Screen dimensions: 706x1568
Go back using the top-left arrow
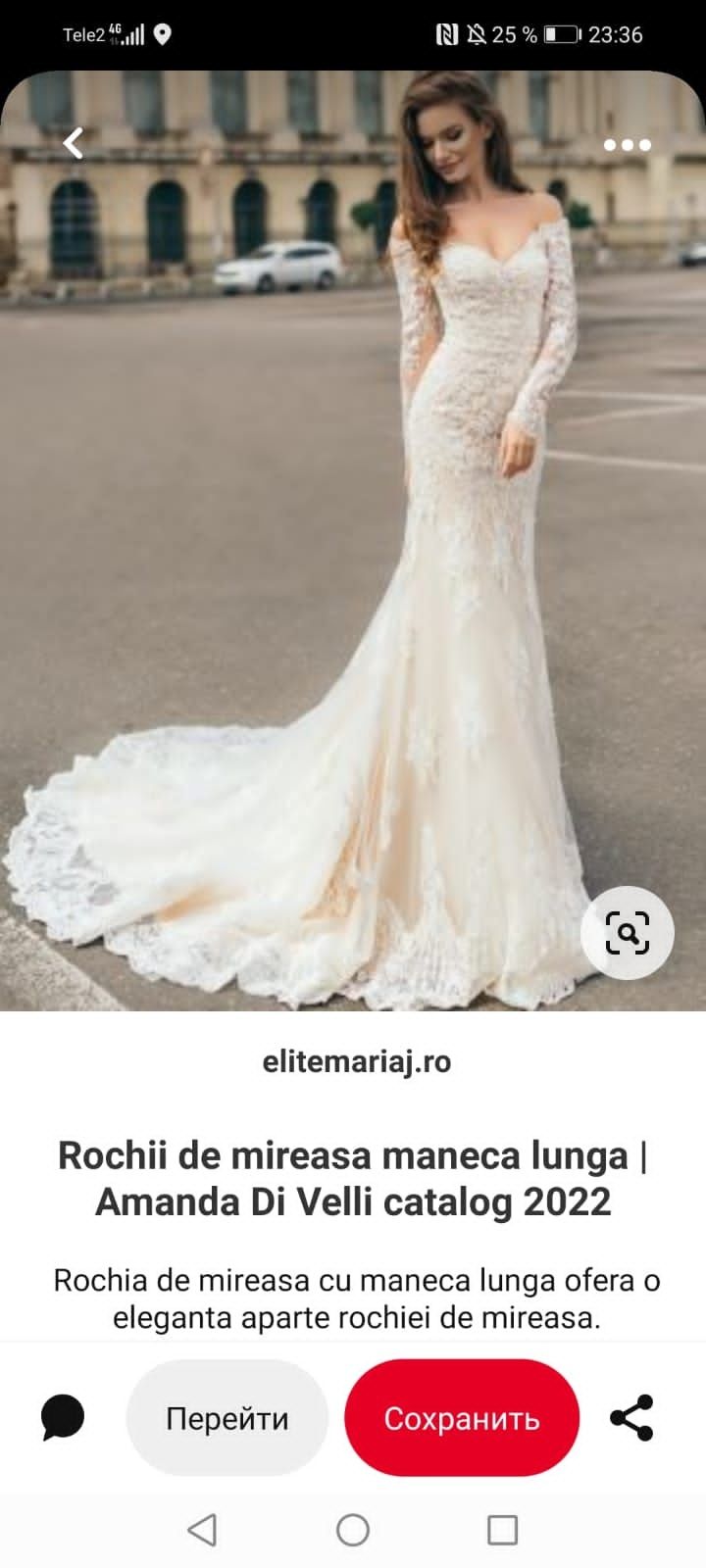coord(74,144)
